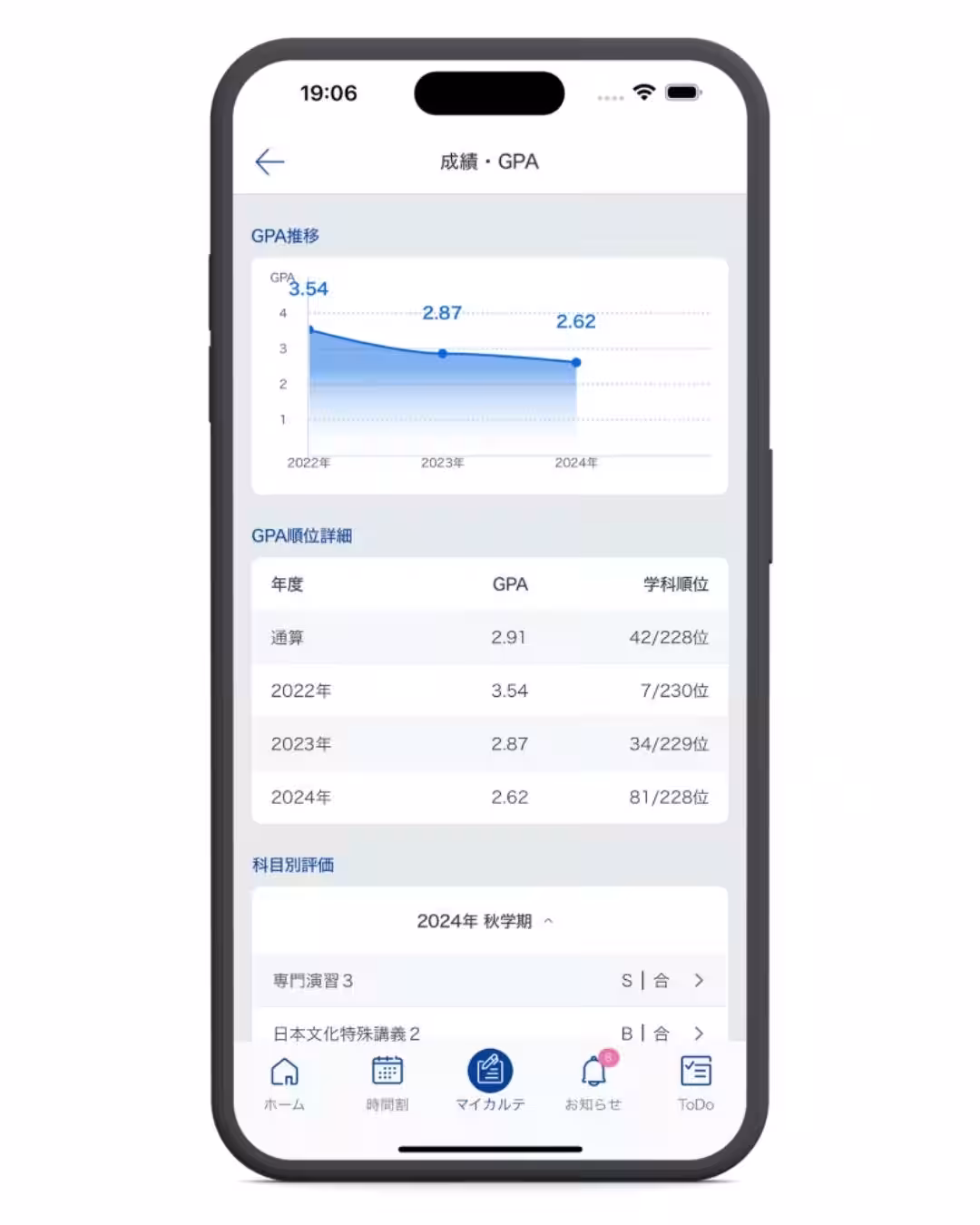Go back using the top-left arrow
The height and width of the screenshot is (1225, 980).
(269, 162)
